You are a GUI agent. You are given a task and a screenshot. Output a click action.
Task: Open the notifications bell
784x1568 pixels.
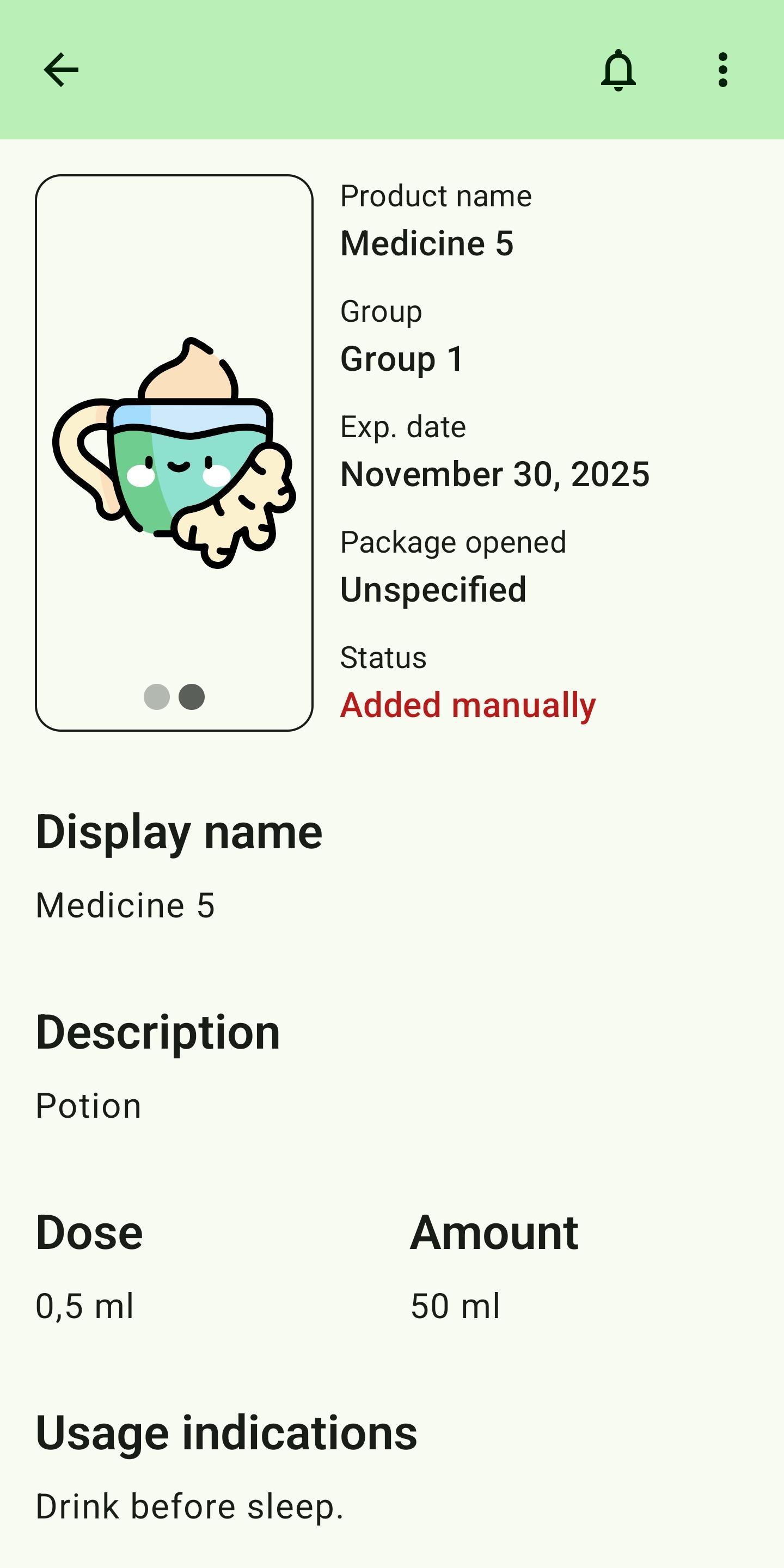click(x=618, y=70)
